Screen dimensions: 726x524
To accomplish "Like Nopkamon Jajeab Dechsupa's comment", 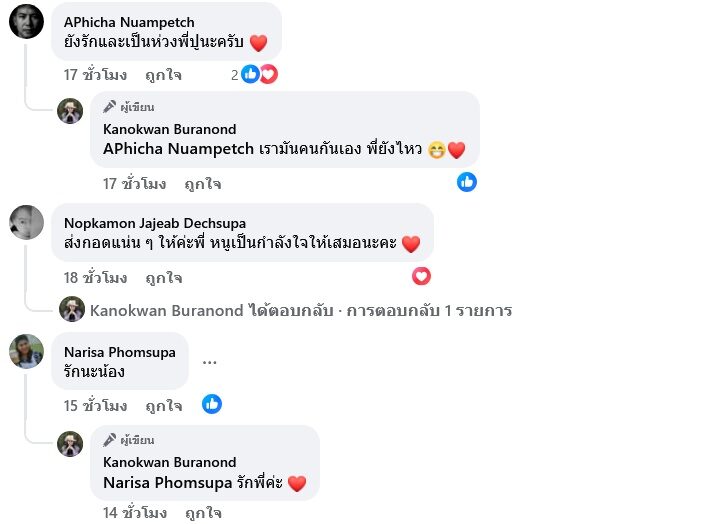I will pyautogui.click(x=163, y=277).
